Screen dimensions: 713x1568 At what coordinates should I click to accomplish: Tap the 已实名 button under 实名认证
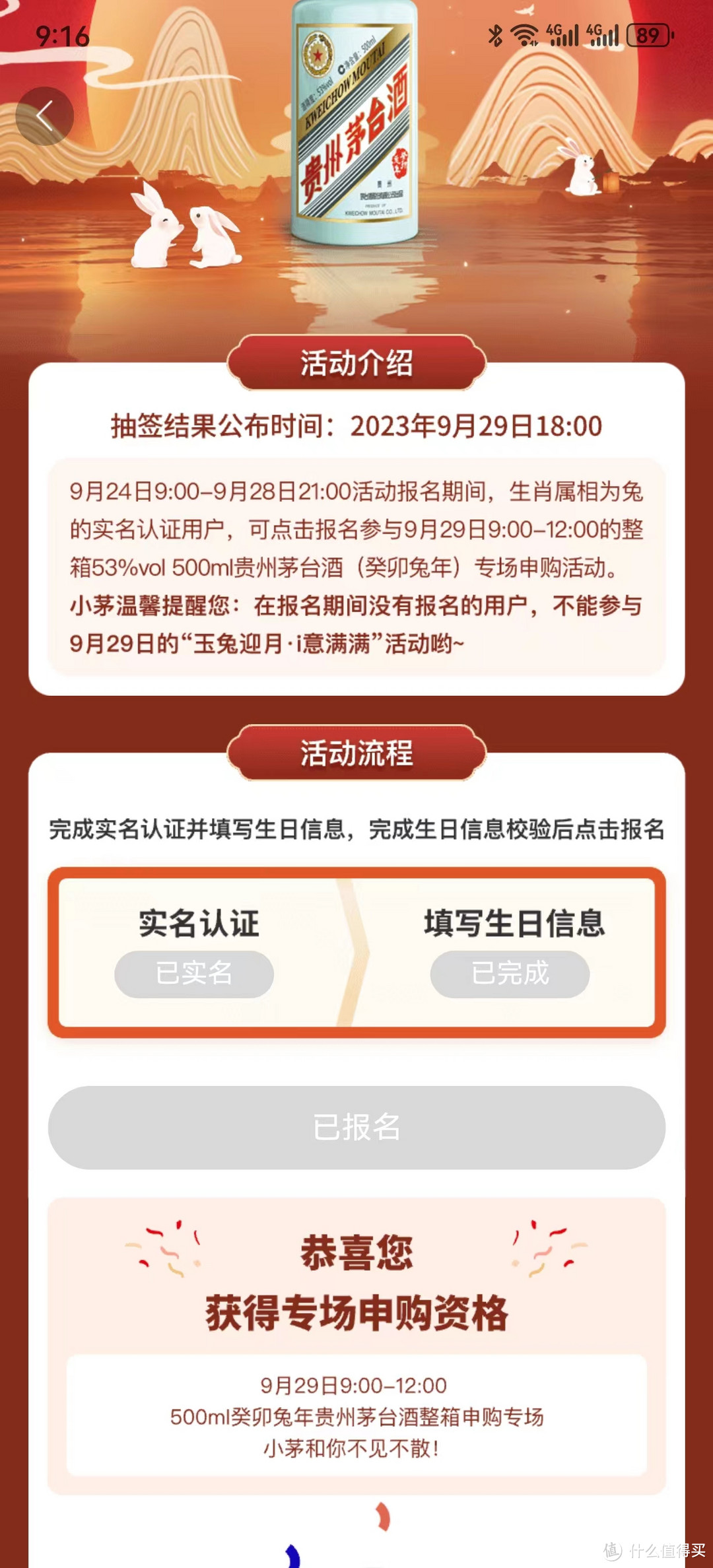tap(194, 974)
